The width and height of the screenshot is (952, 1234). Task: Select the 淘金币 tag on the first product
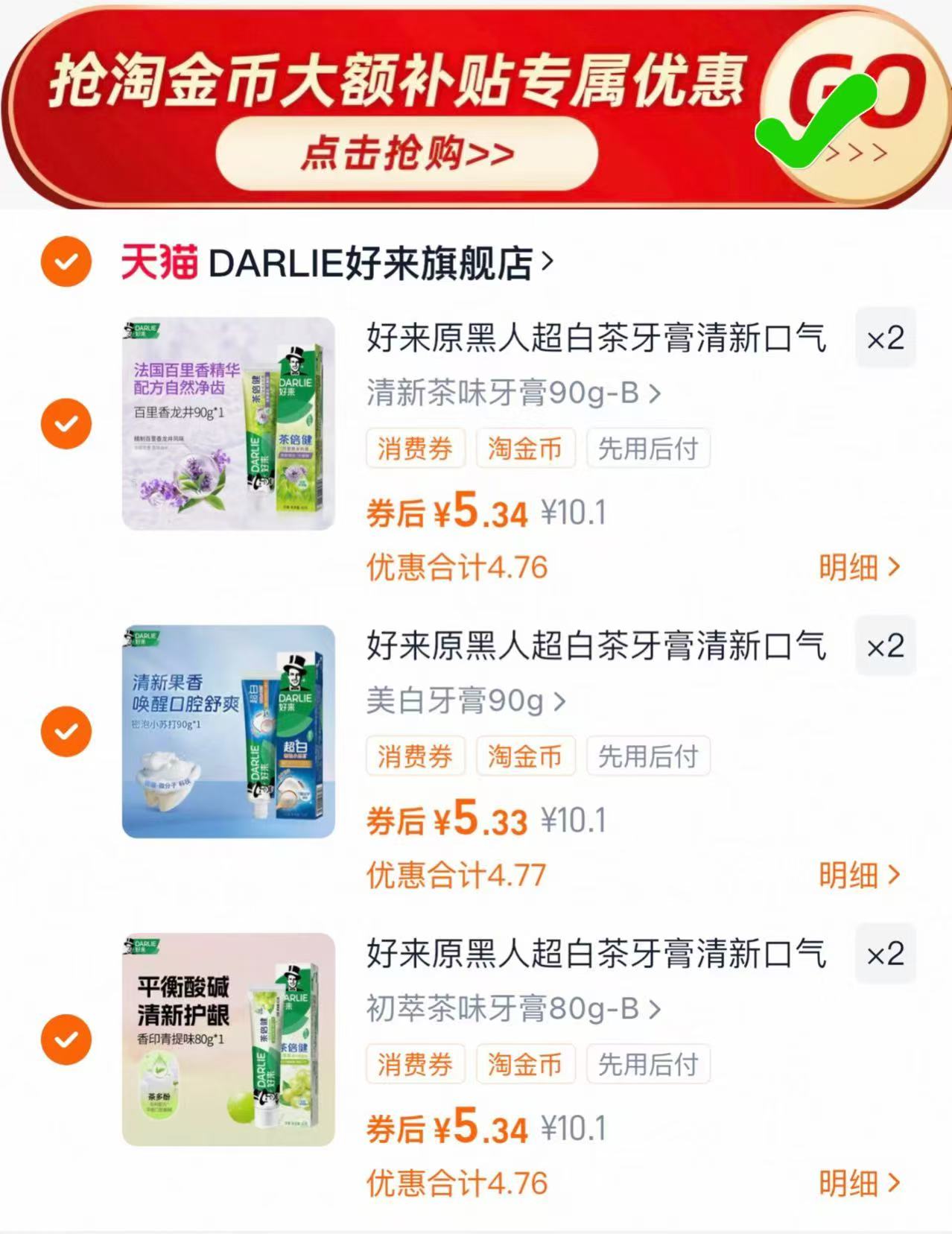pos(526,448)
